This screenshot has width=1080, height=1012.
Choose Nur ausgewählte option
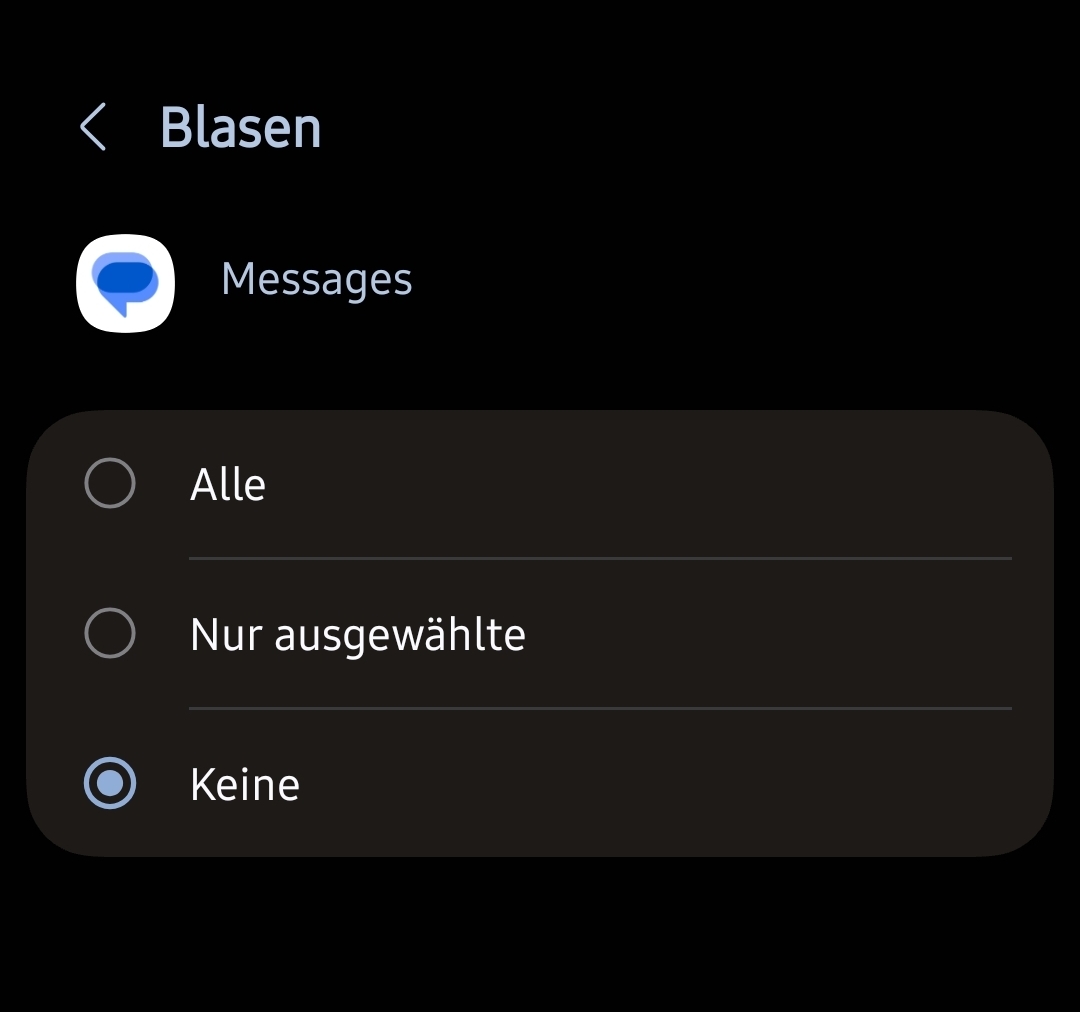(x=110, y=634)
